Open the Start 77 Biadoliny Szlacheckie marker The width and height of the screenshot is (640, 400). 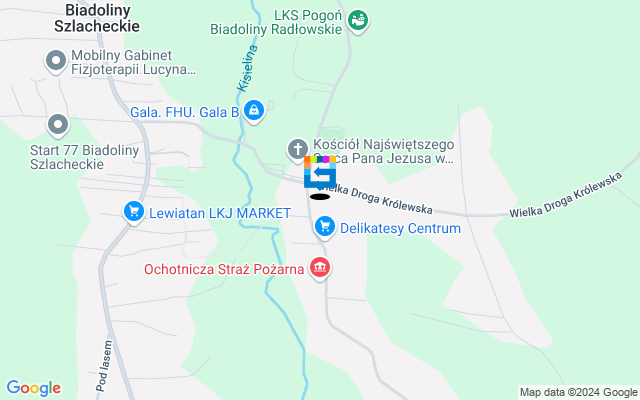pos(57,125)
